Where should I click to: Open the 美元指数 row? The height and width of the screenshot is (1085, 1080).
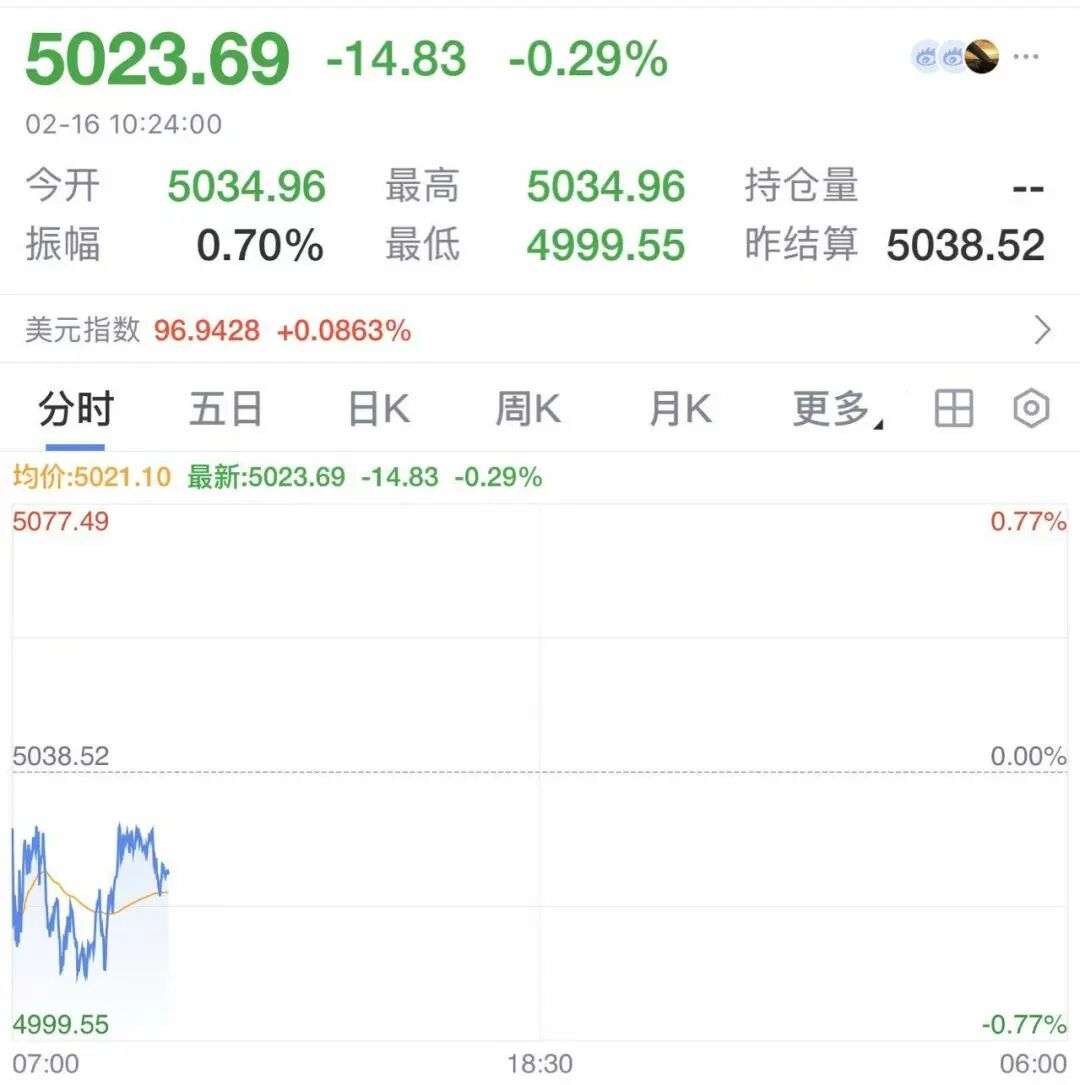click(540, 330)
